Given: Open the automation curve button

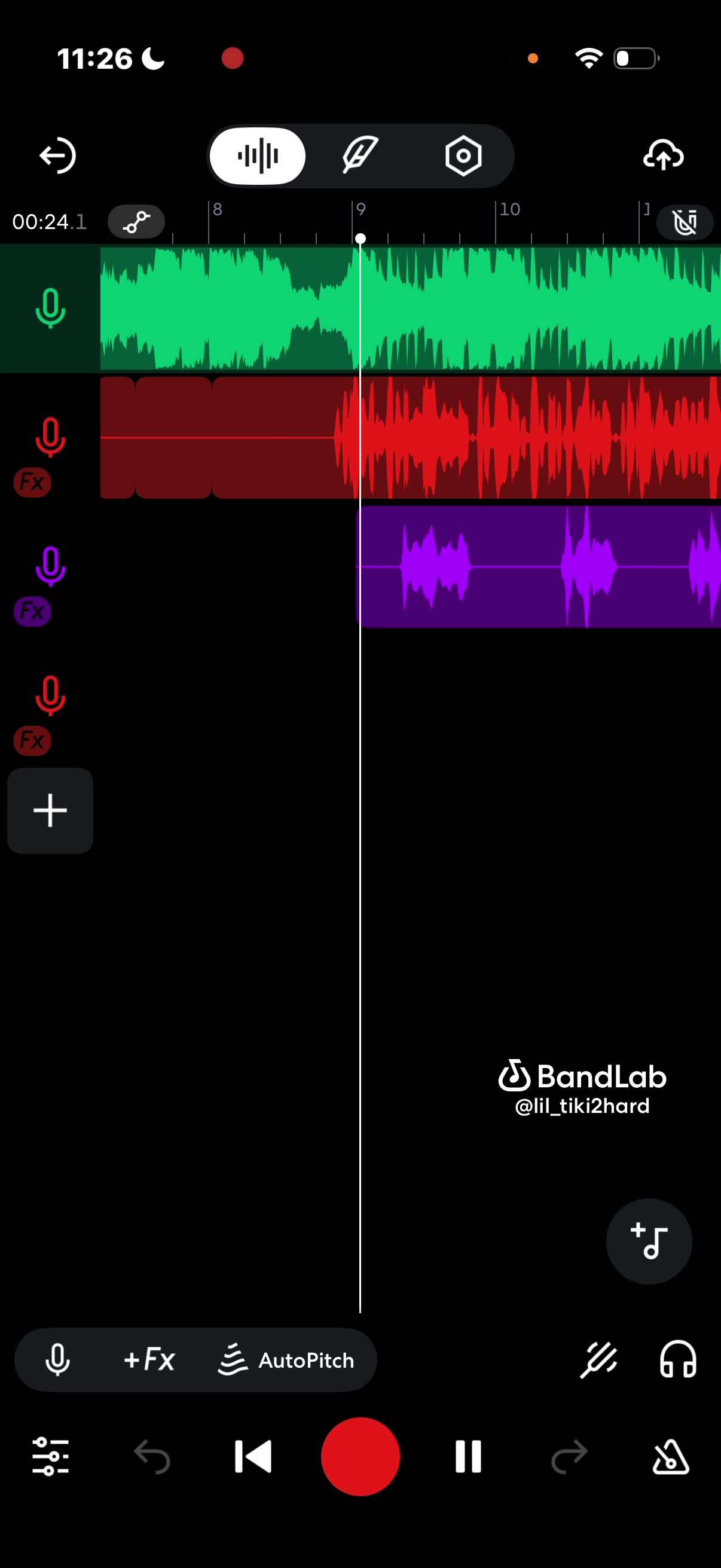Looking at the screenshot, I should click(x=136, y=222).
